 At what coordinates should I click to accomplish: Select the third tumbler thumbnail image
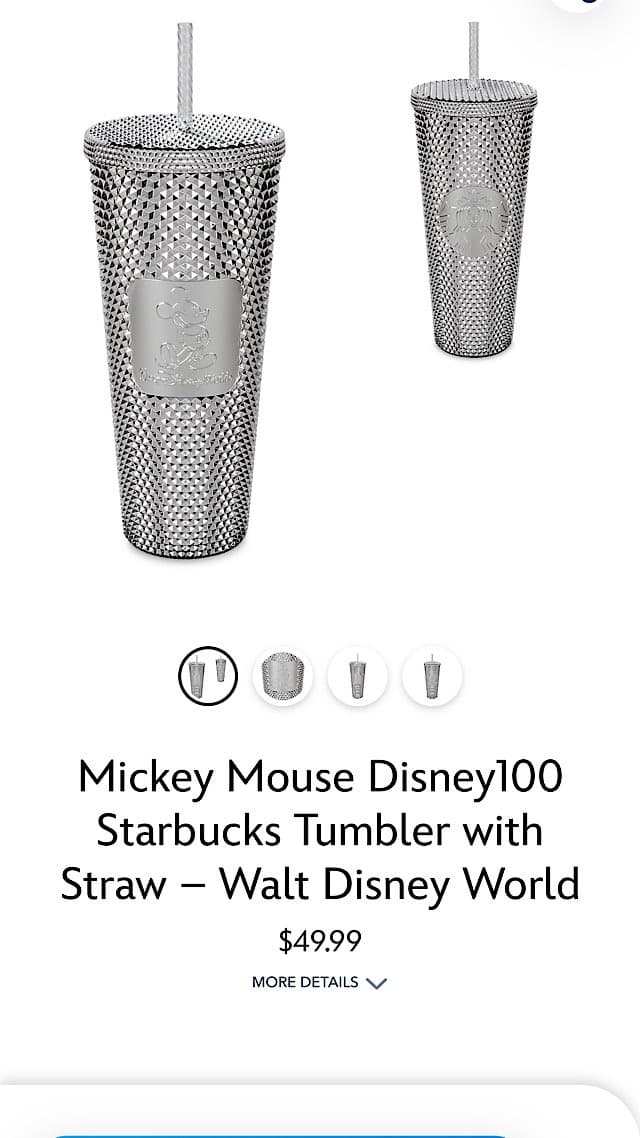pyautogui.click(x=357, y=676)
